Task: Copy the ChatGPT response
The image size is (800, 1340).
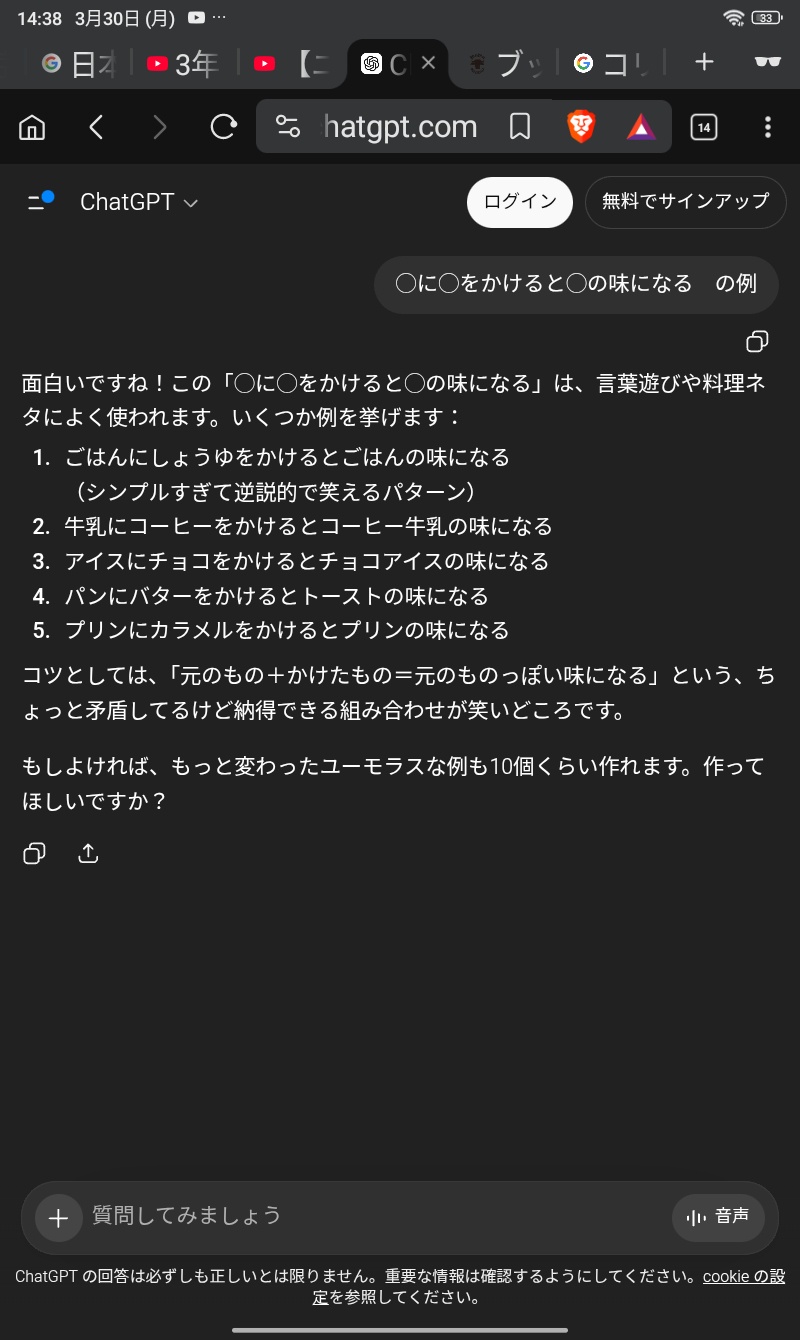Action: (x=34, y=853)
